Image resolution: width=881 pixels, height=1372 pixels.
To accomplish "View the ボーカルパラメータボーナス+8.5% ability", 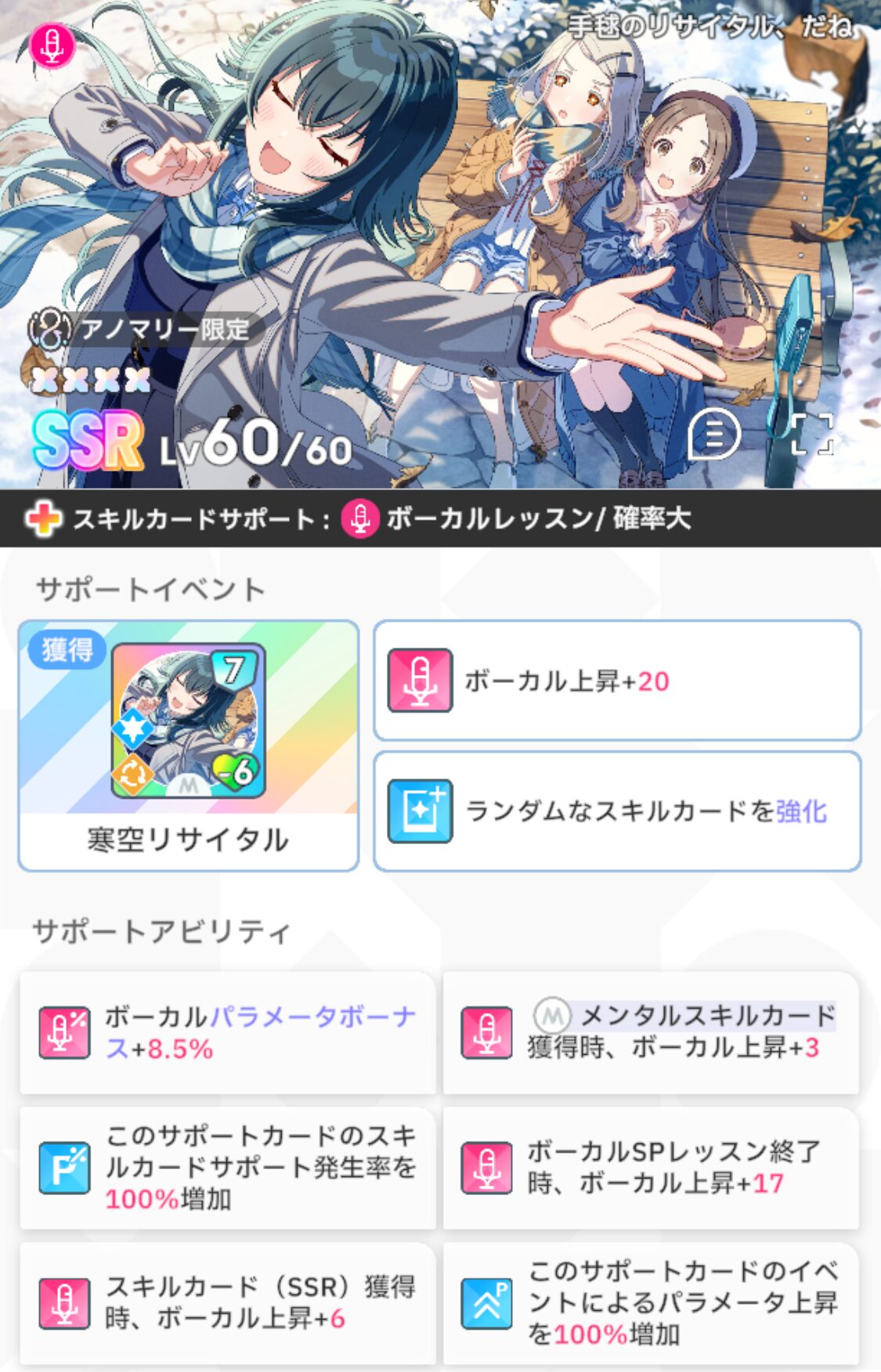I will [x=227, y=1032].
